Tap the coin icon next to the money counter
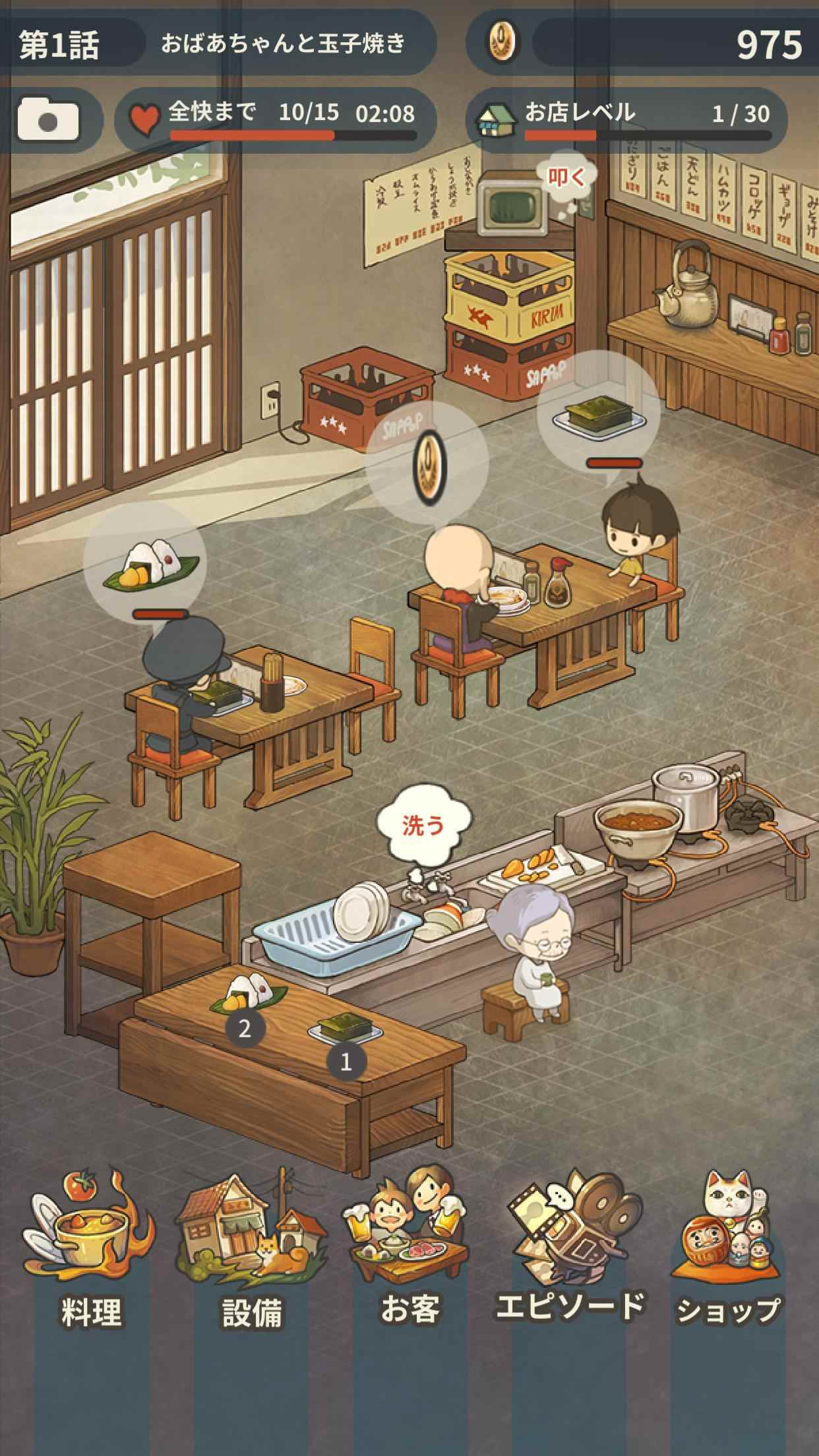The image size is (819, 1456). click(x=502, y=41)
